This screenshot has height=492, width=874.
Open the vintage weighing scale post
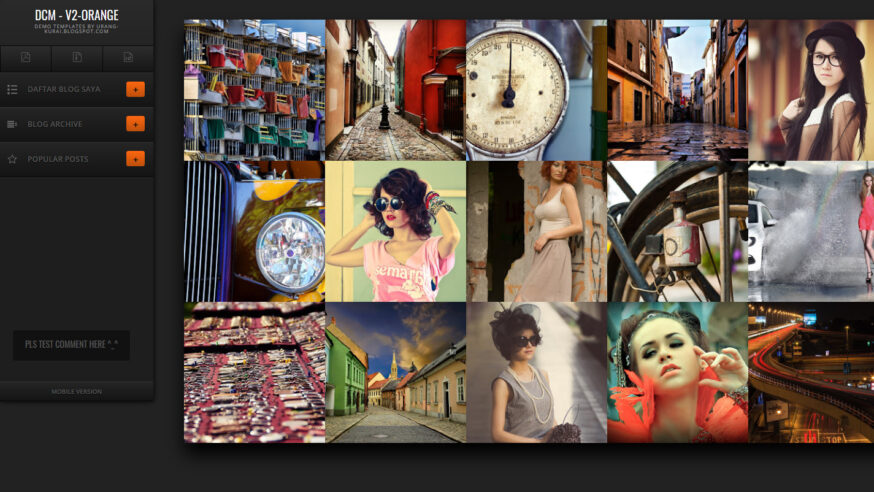coord(536,90)
